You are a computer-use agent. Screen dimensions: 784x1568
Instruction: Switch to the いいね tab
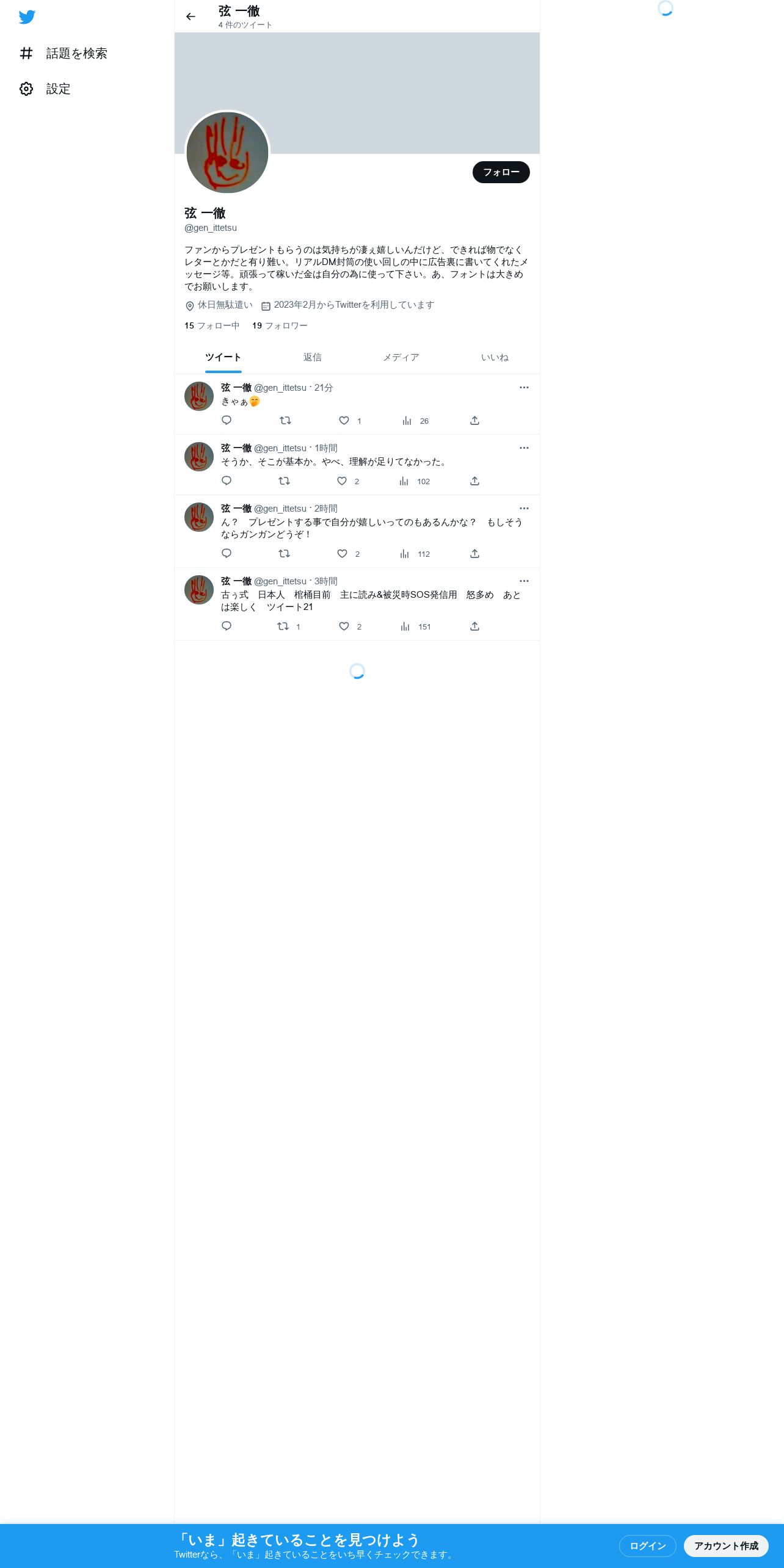point(495,357)
